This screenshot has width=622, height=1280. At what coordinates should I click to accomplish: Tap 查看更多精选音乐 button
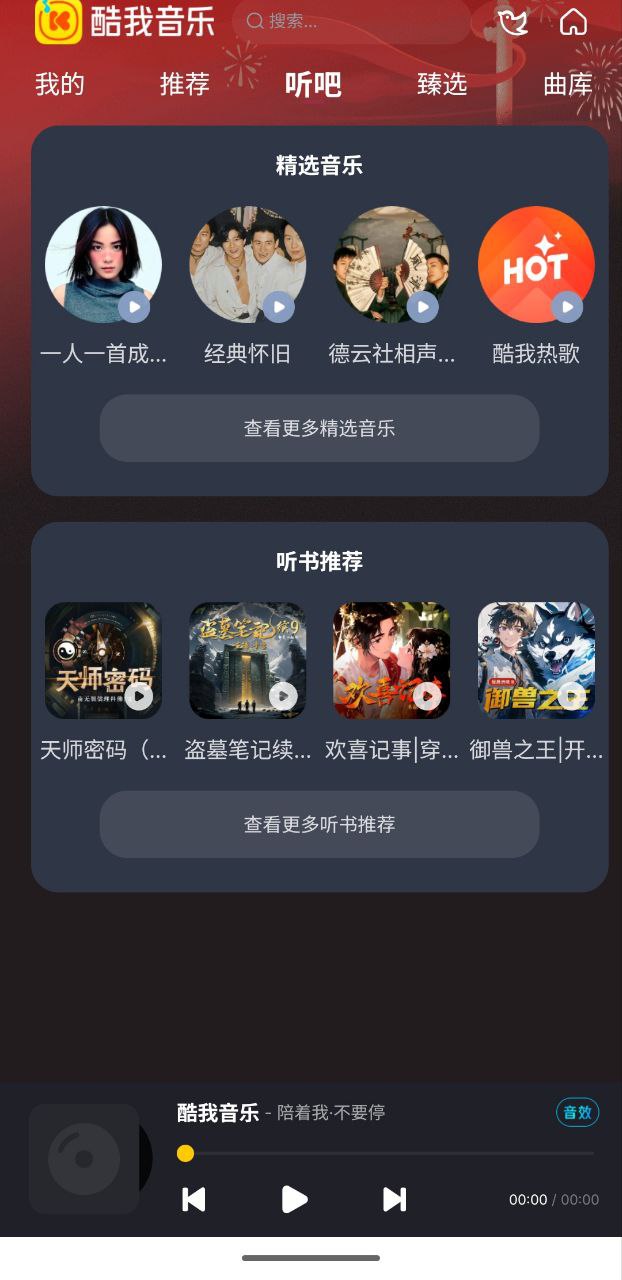319,428
